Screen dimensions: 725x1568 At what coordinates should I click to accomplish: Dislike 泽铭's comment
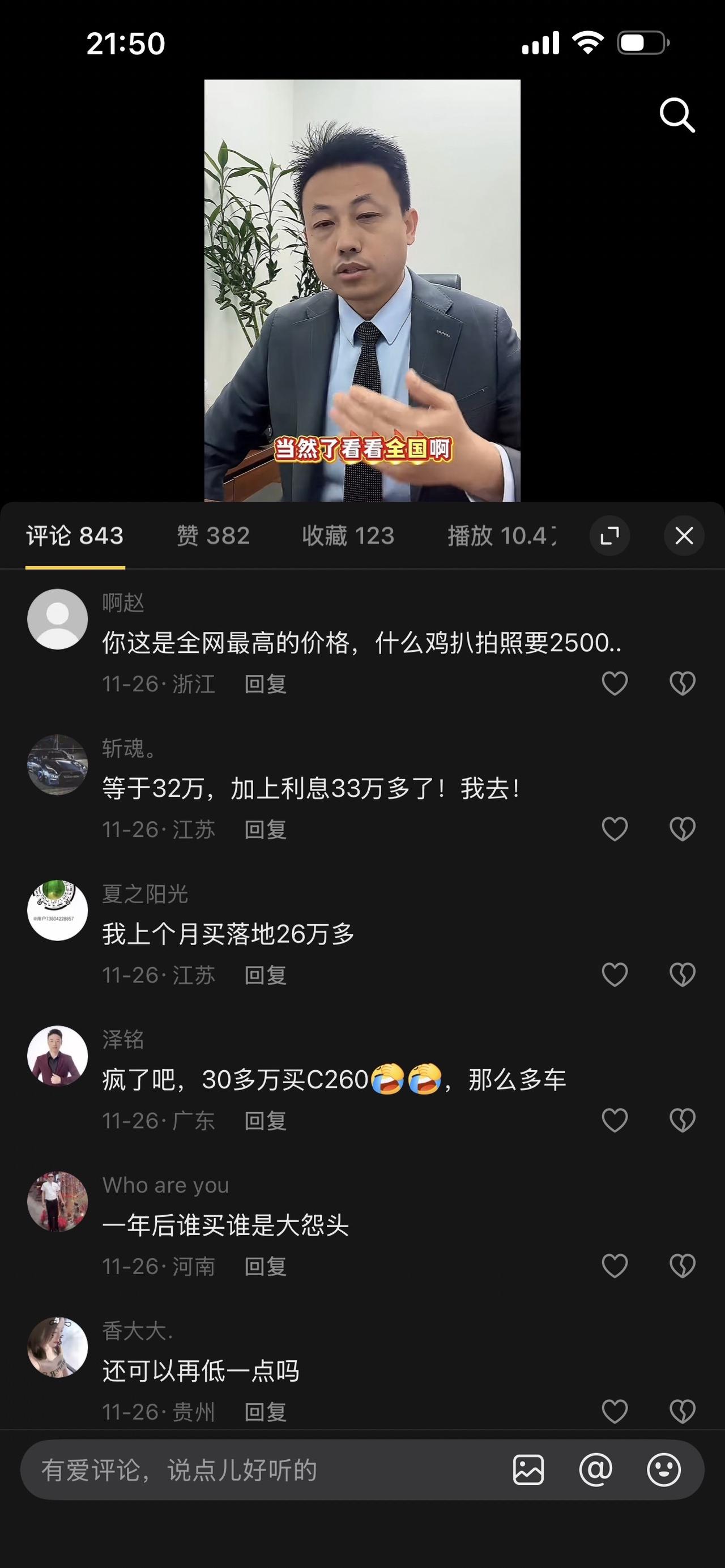click(682, 1120)
